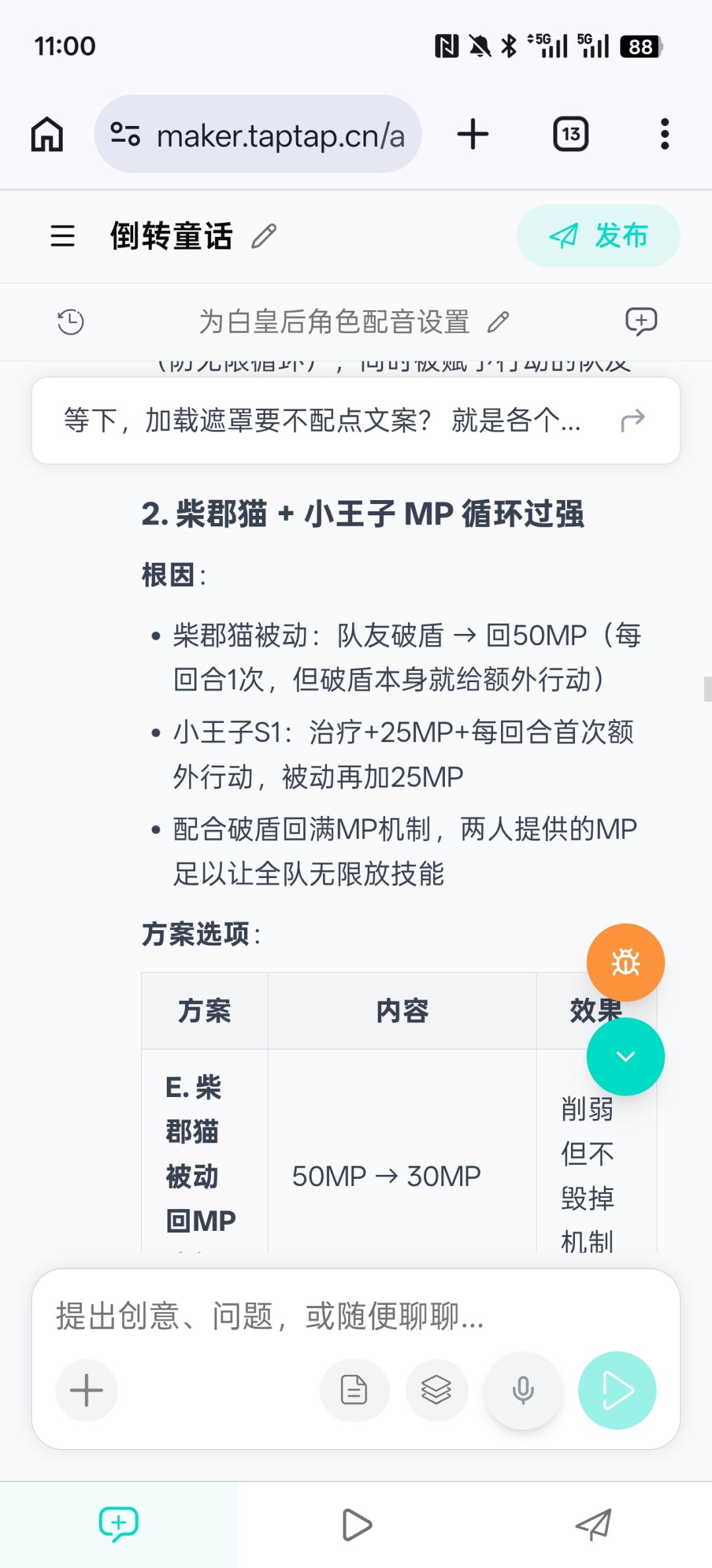Send message with the teal play button
The width and height of the screenshot is (712, 1568).
(x=617, y=1390)
